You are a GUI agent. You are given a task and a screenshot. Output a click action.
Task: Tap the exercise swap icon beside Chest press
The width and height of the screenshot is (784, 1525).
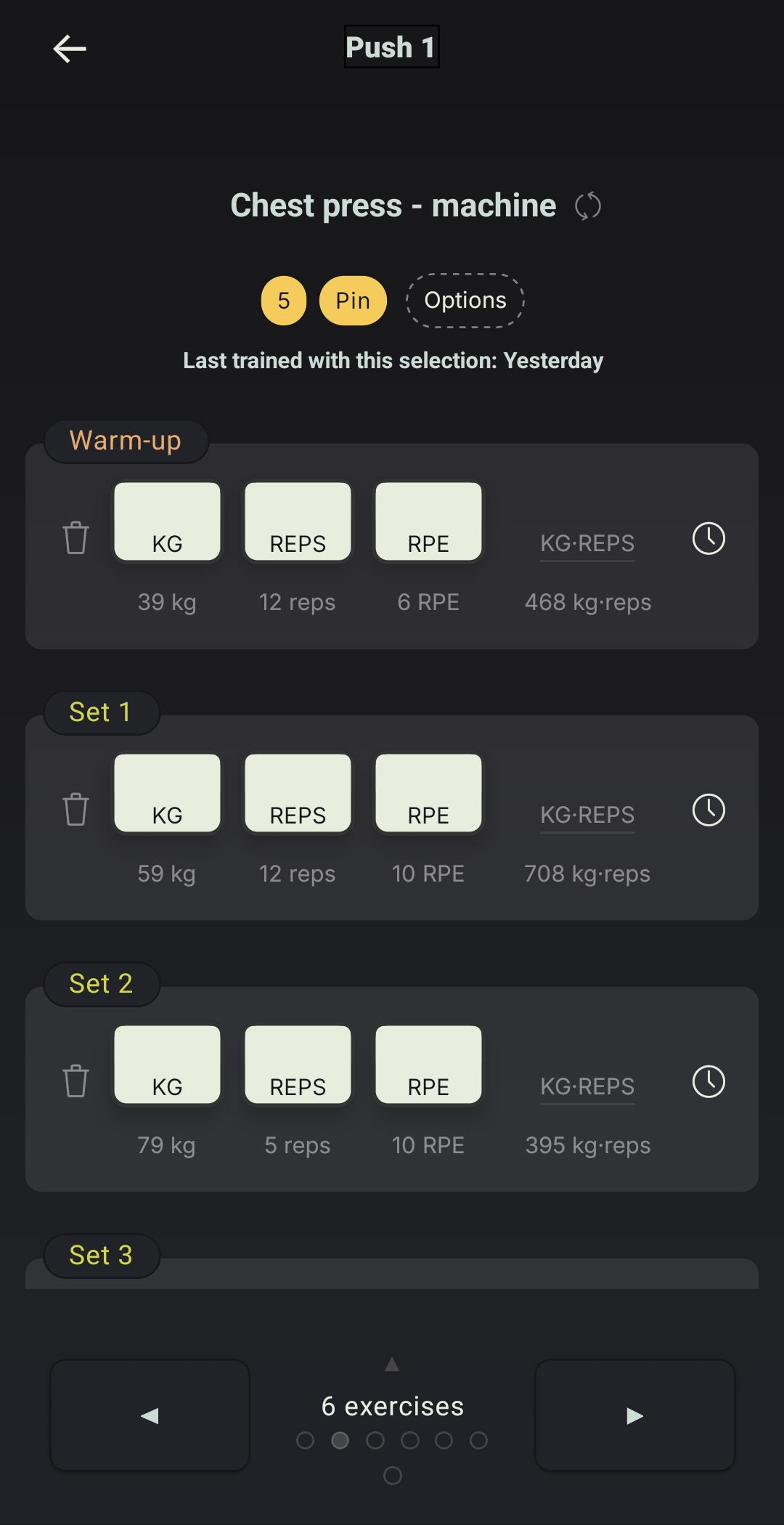[587, 206]
